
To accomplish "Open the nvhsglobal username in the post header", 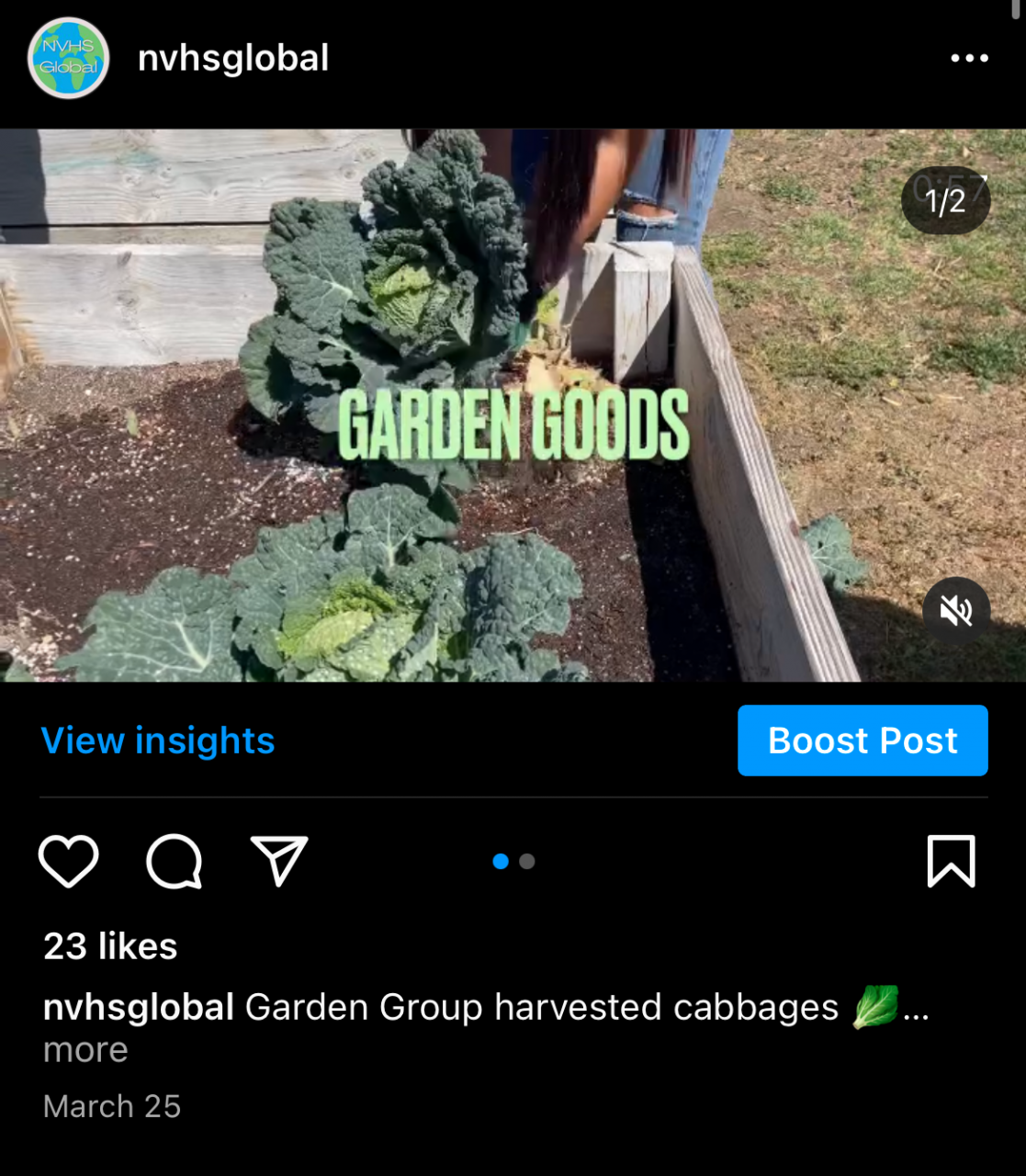I will pyautogui.click(x=233, y=59).
